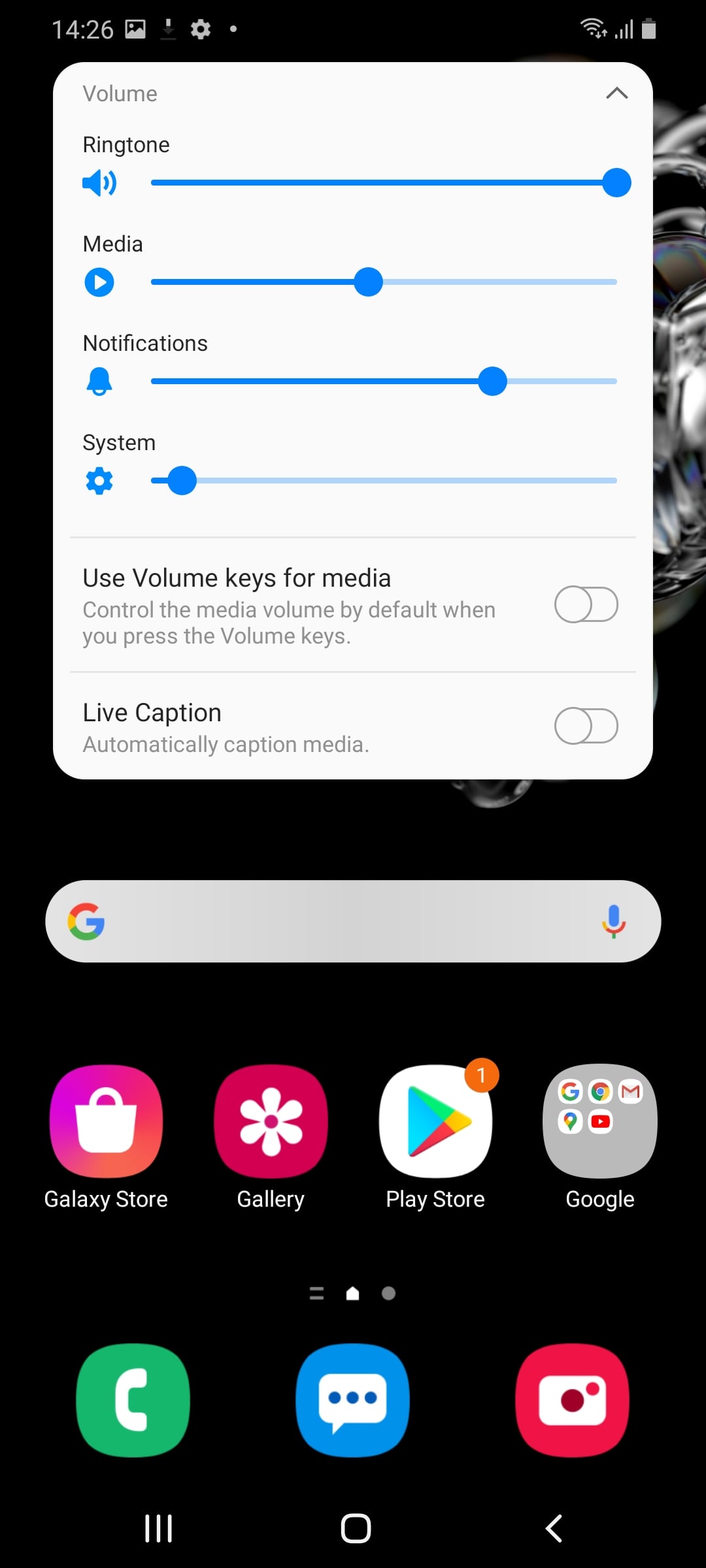This screenshot has width=706, height=1568.
Task: Open recent apps from navigation bar
Action: coord(158,1529)
